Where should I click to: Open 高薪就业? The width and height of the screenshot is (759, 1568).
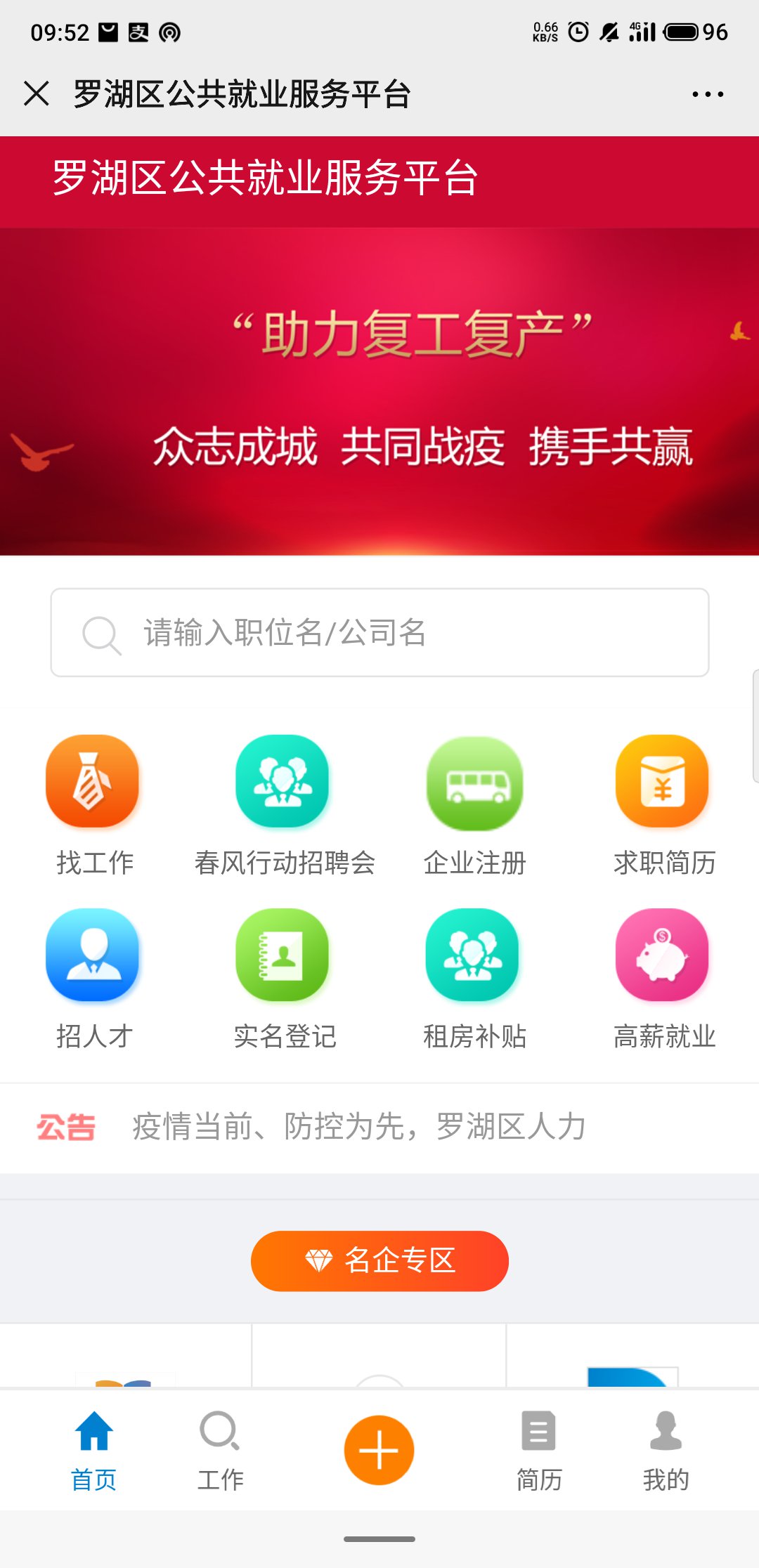(x=663, y=978)
